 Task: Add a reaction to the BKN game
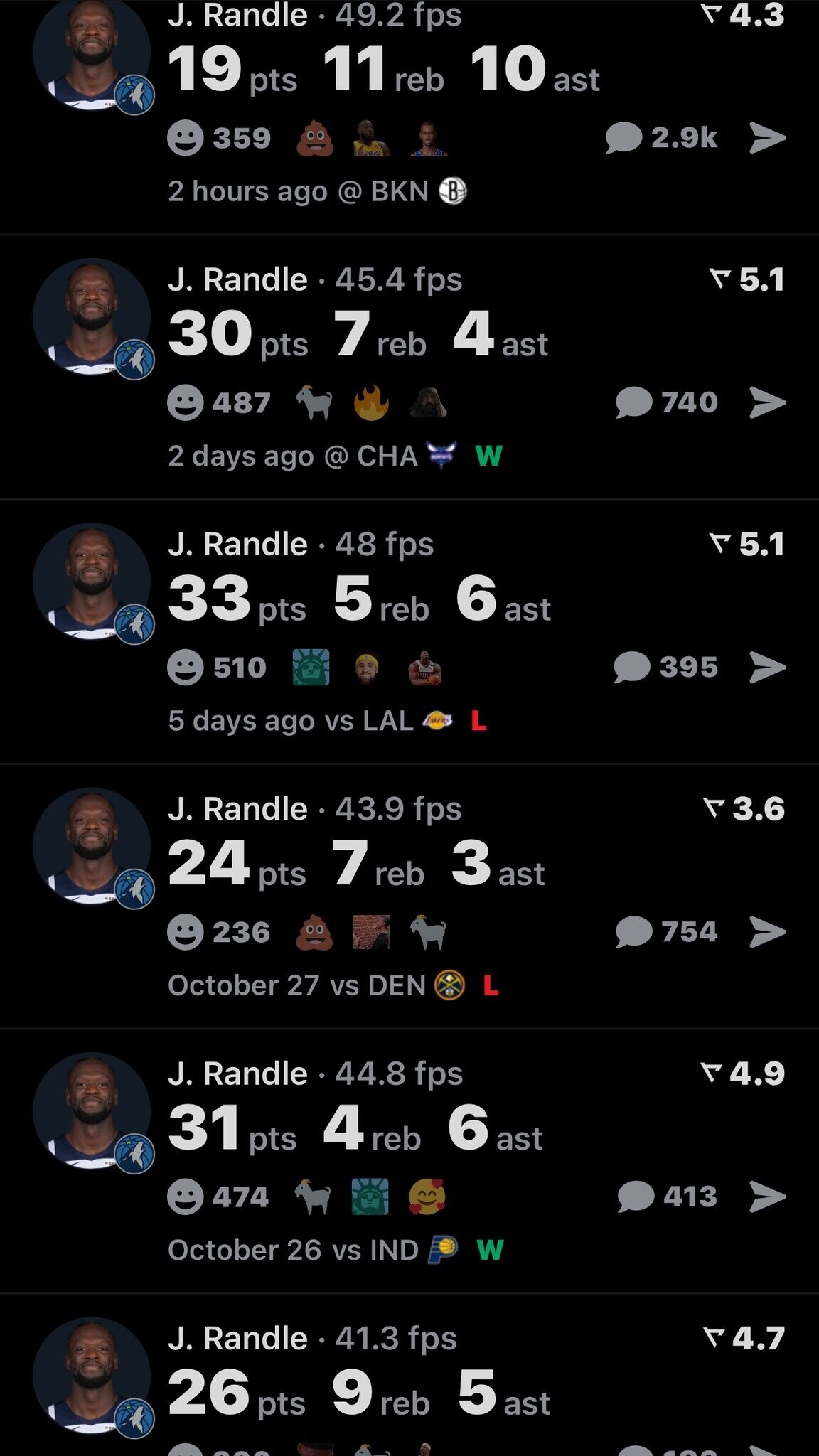click(186, 138)
